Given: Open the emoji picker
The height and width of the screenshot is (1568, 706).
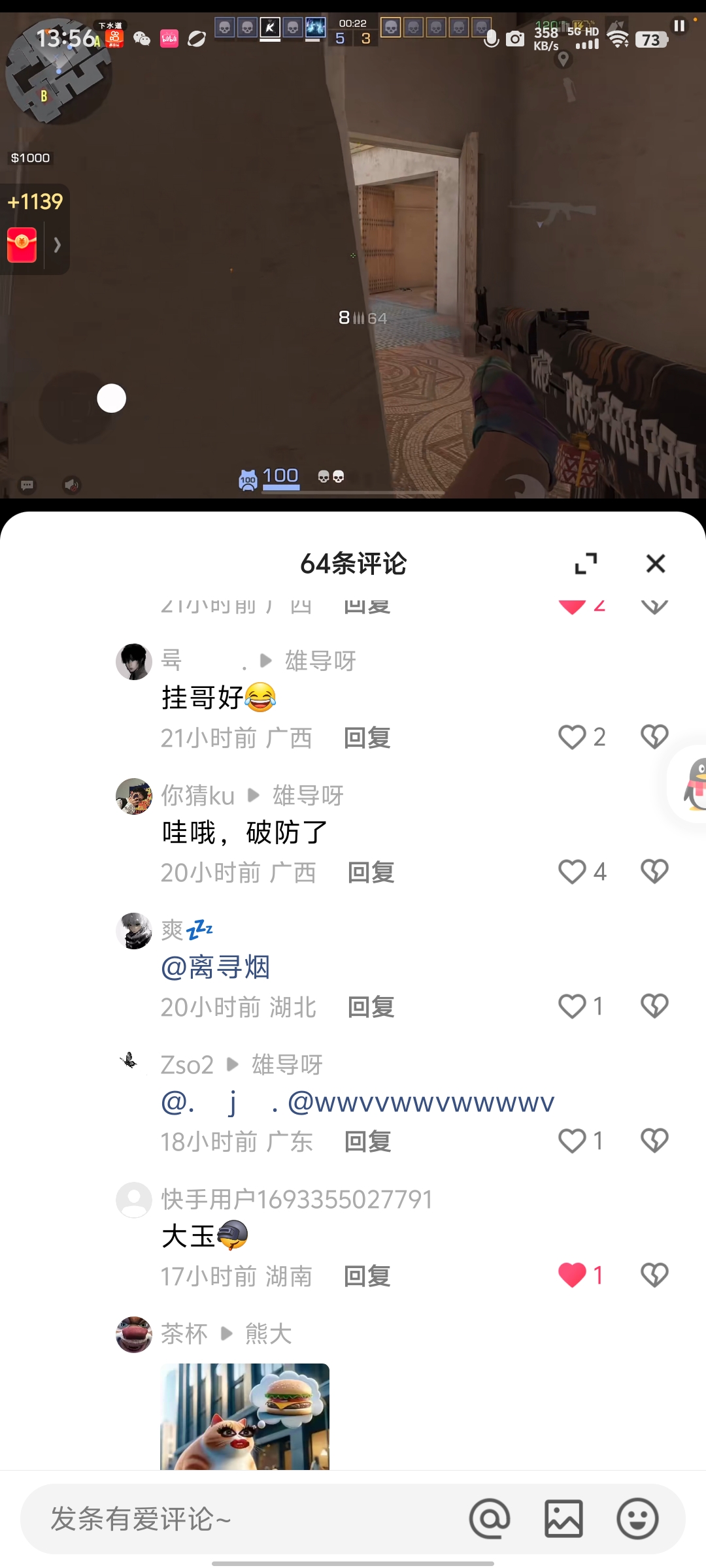Looking at the screenshot, I should coord(637,1519).
